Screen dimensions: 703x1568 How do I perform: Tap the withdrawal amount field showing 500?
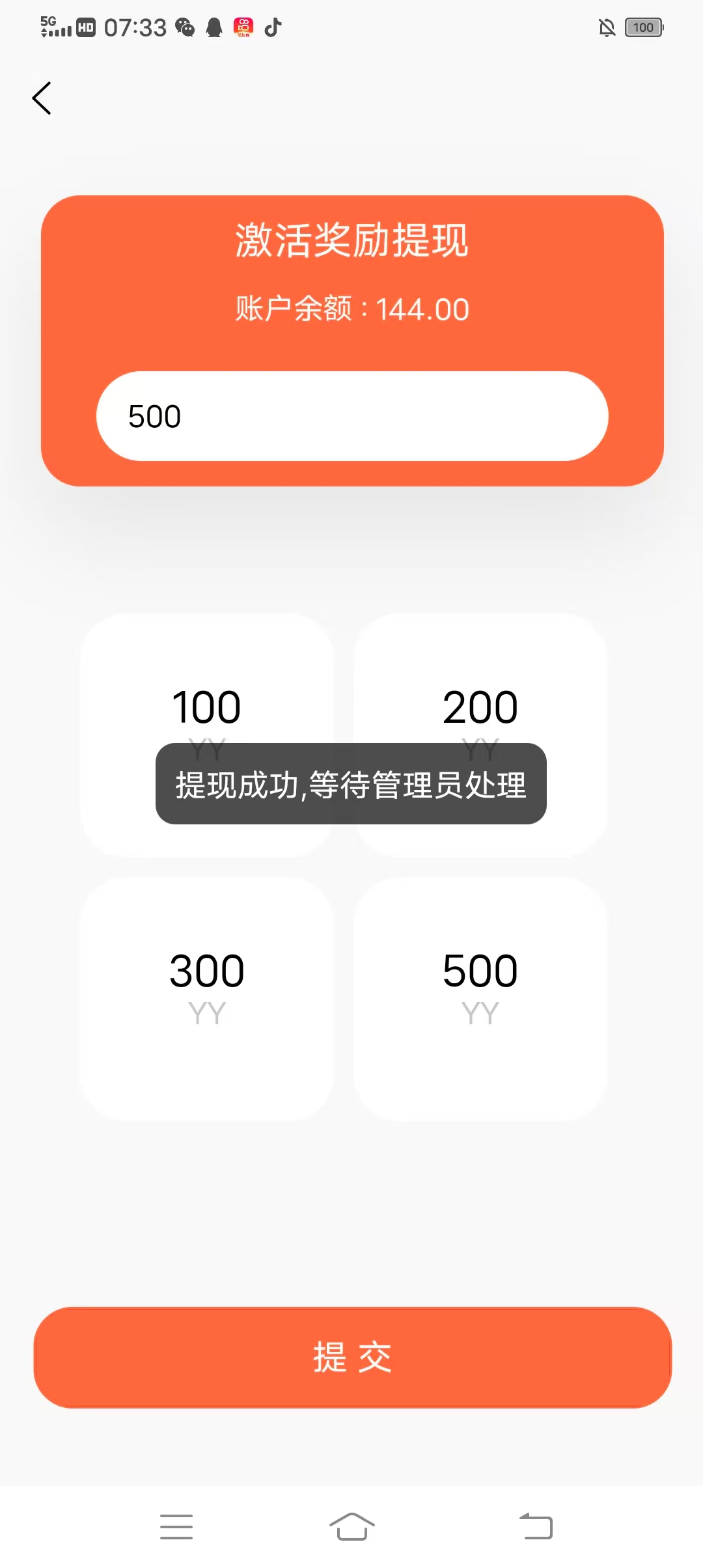click(351, 416)
